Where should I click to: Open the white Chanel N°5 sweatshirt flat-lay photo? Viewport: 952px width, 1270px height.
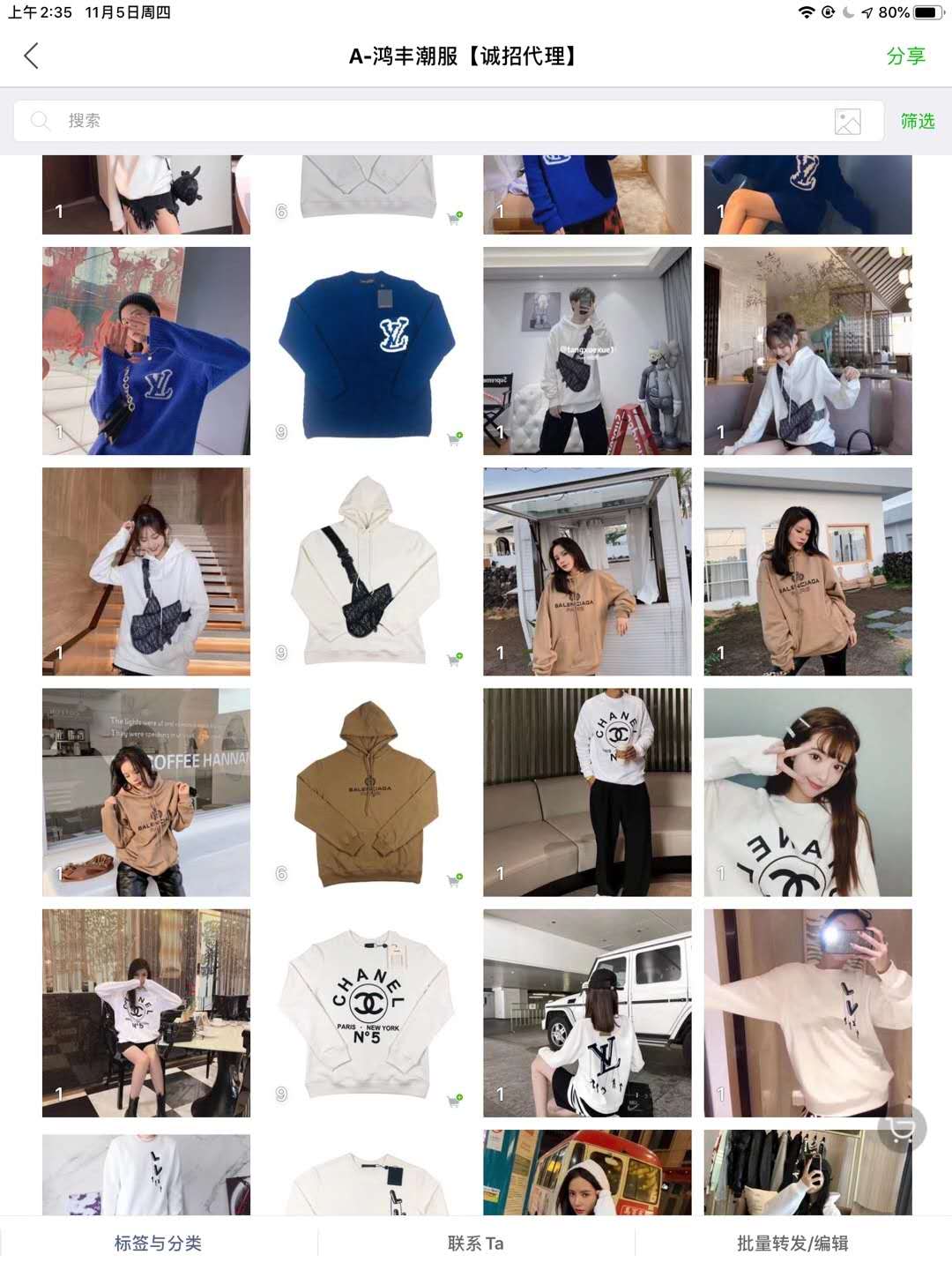(367, 1012)
